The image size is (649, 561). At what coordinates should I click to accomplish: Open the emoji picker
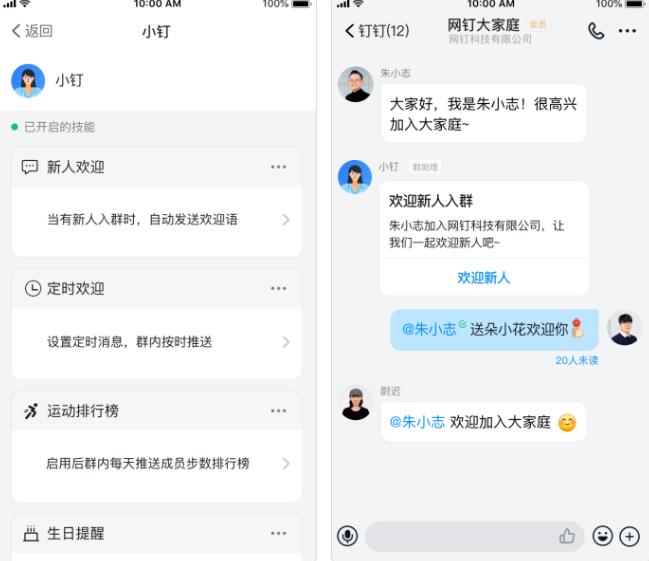click(x=603, y=536)
